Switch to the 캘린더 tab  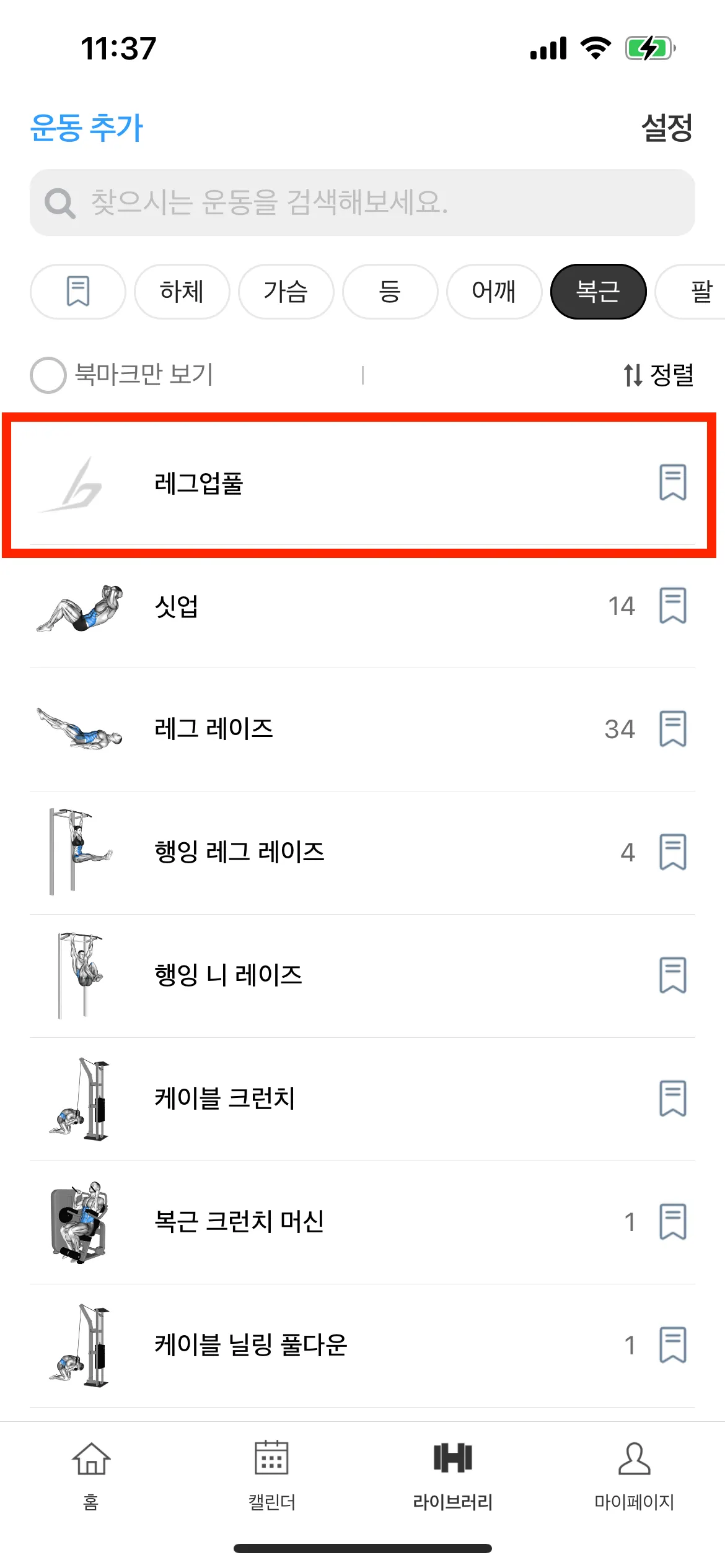(x=271, y=1475)
